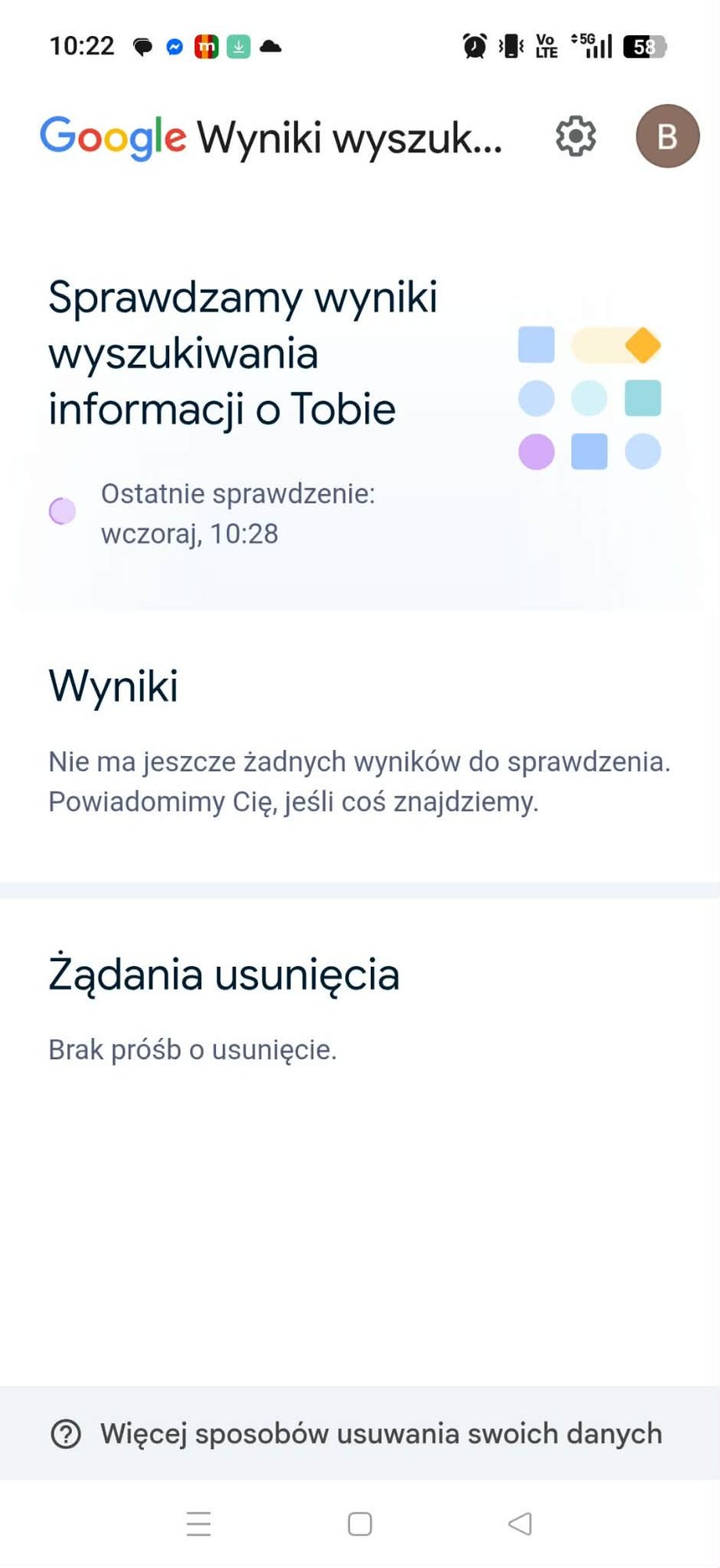Tap the 'Wyniki' section heading
Viewport: 720px width, 1568px height.
(x=113, y=687)
